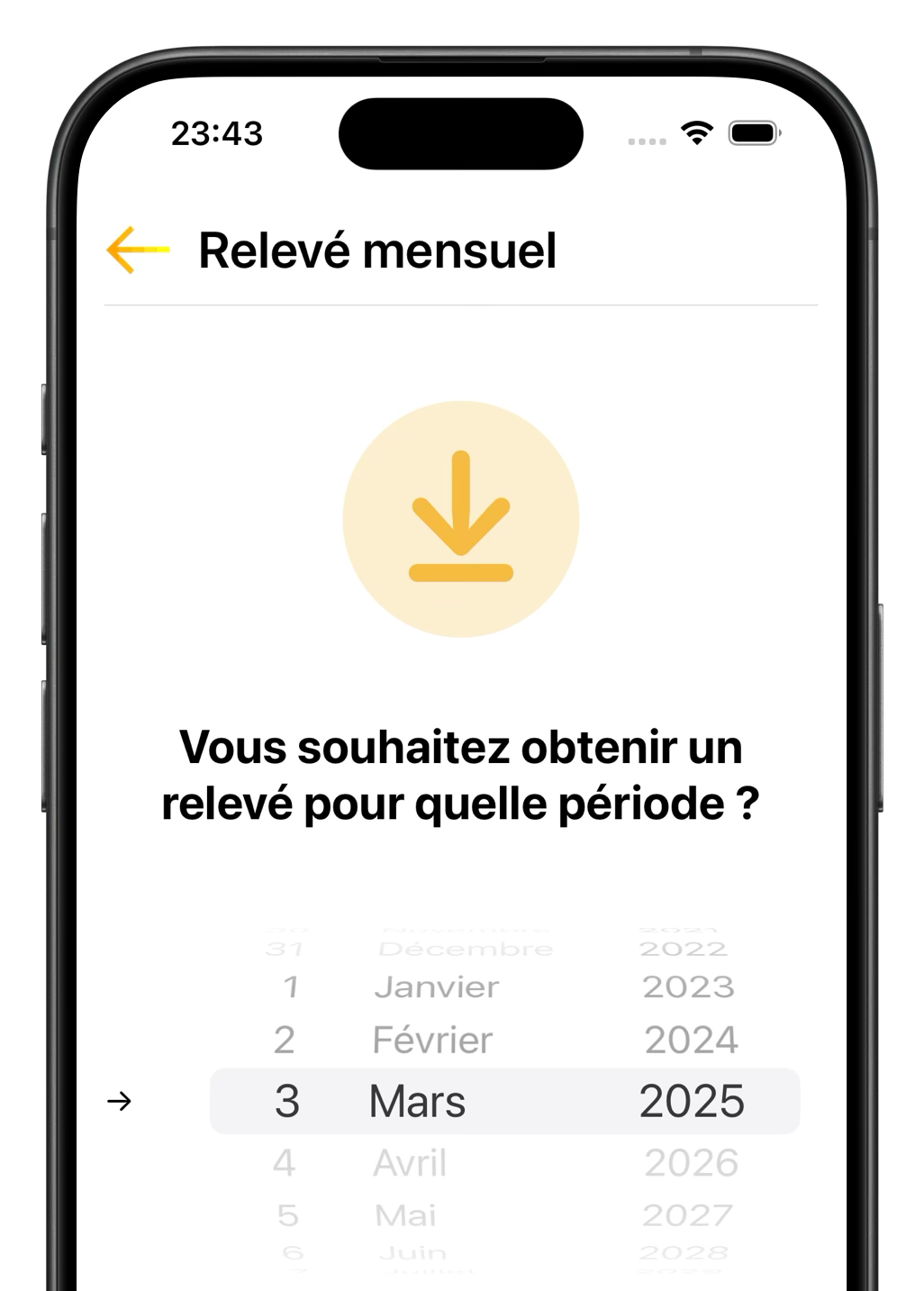Image resolution: width=924 pixels, height=1291 pixels.
Task: Choose Février in the month wheel
Action: click(432, 1040)
